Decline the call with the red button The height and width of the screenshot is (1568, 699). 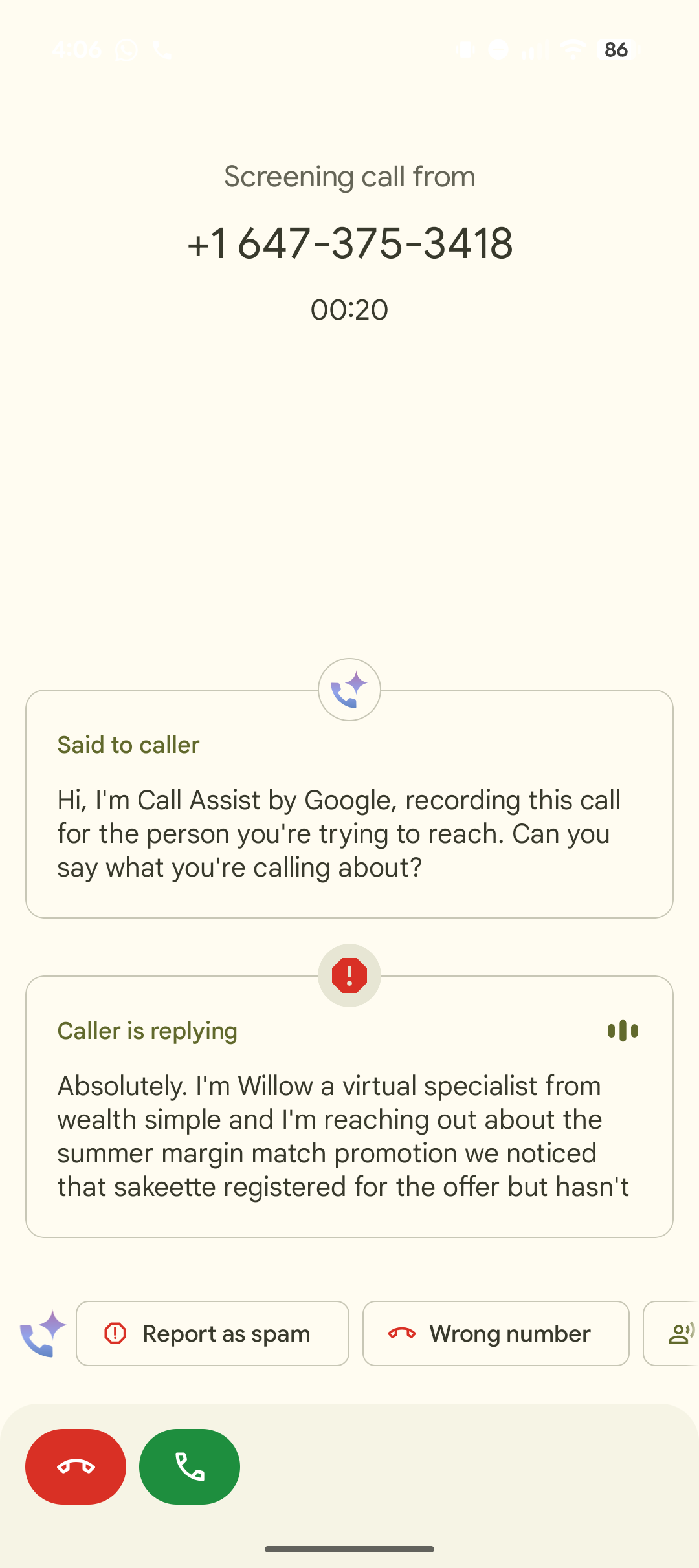pos(76,1466)
